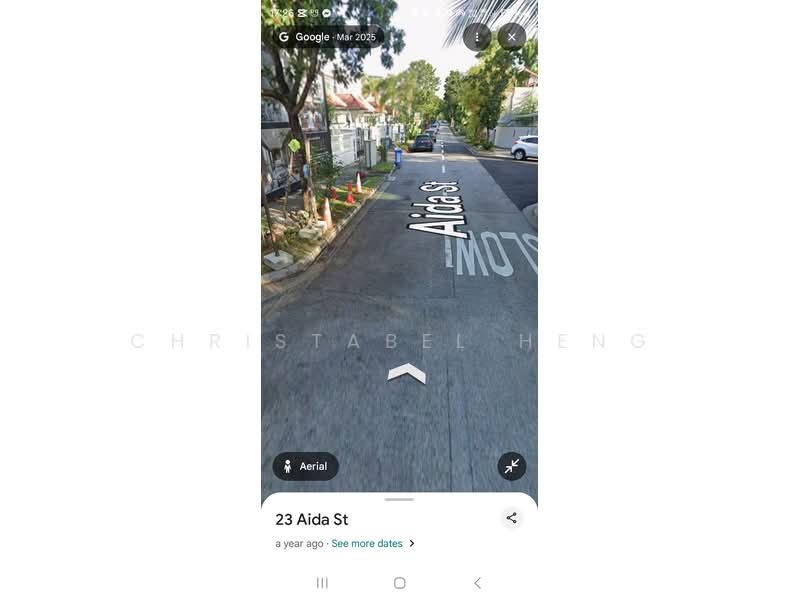Go back with system back button

tap(478, 583)
